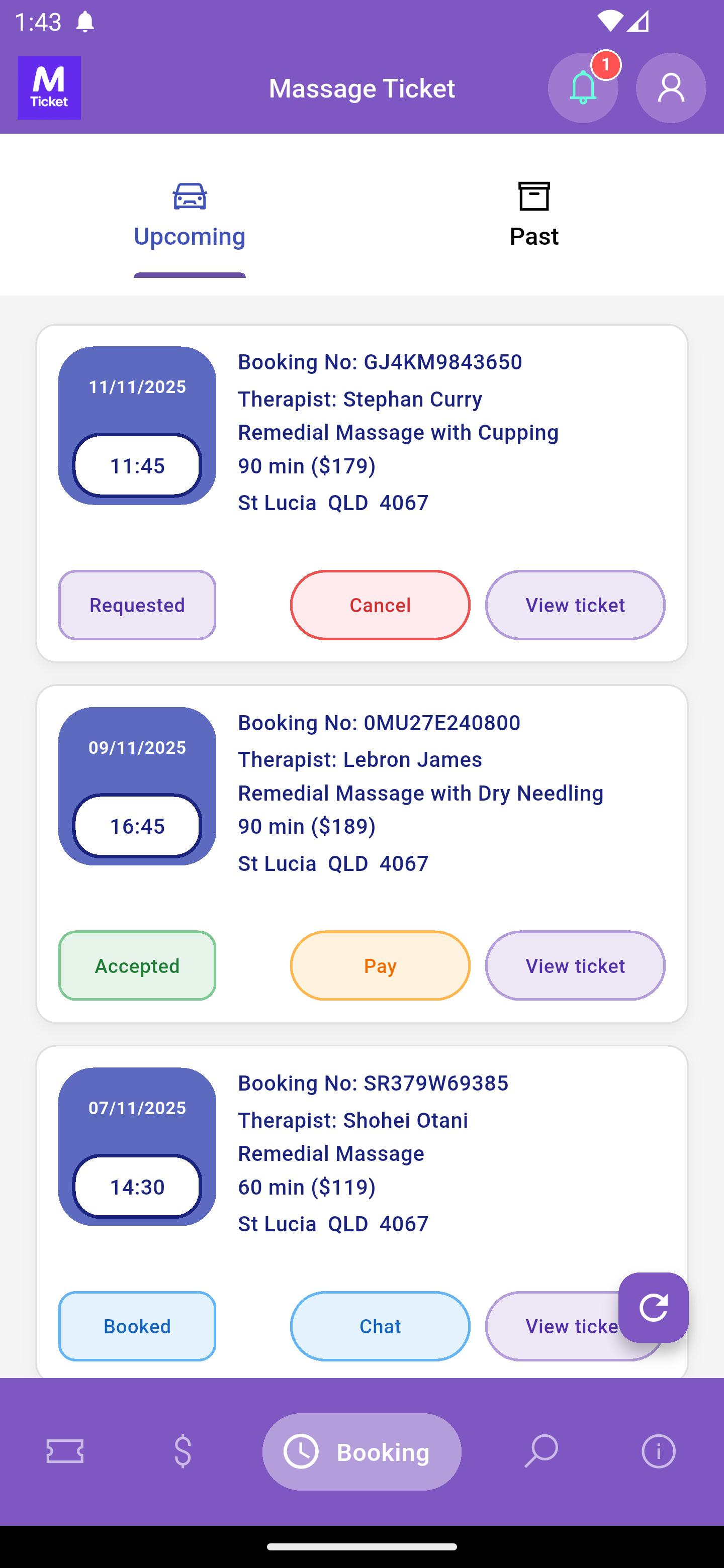Screen dimensions: 724x1568
Task: View ticket for booking GJ4KM9843650
Action: (x=575, y=605)
